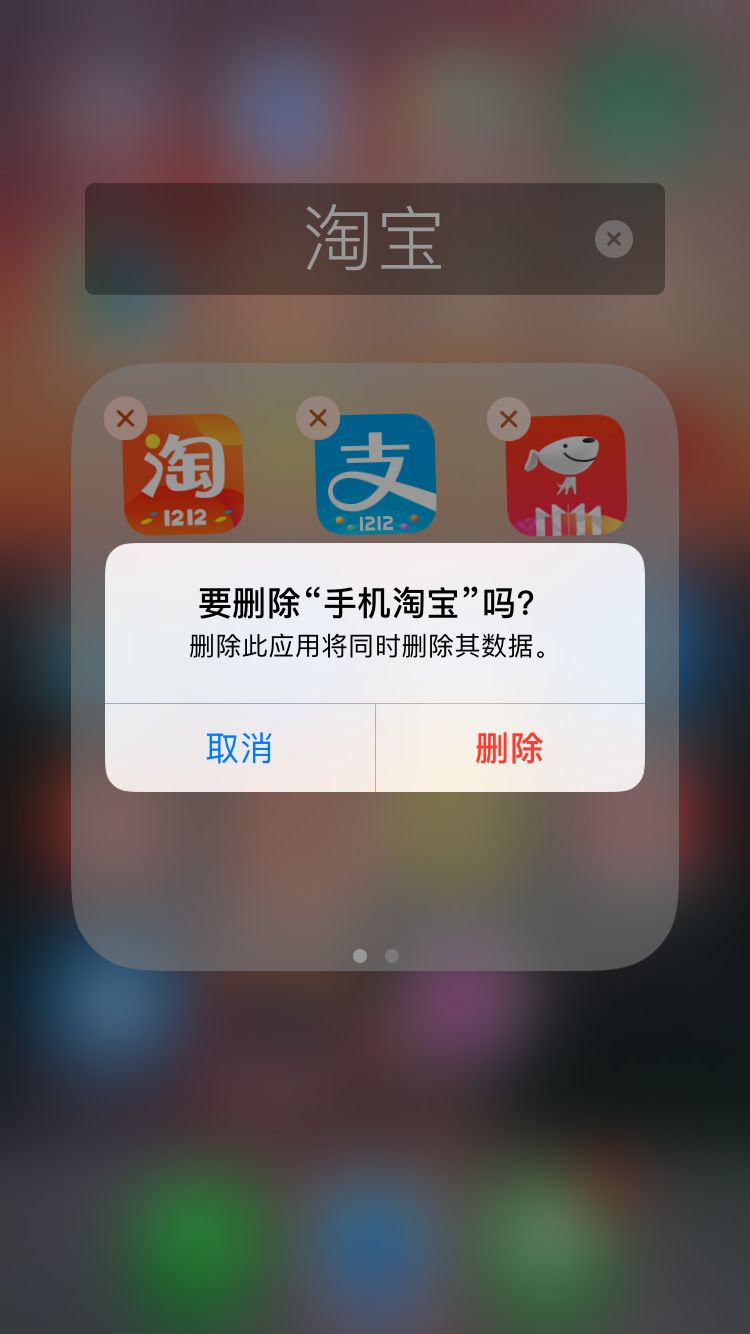Tap the folder name field 淘宝

(x=372, y=239)
